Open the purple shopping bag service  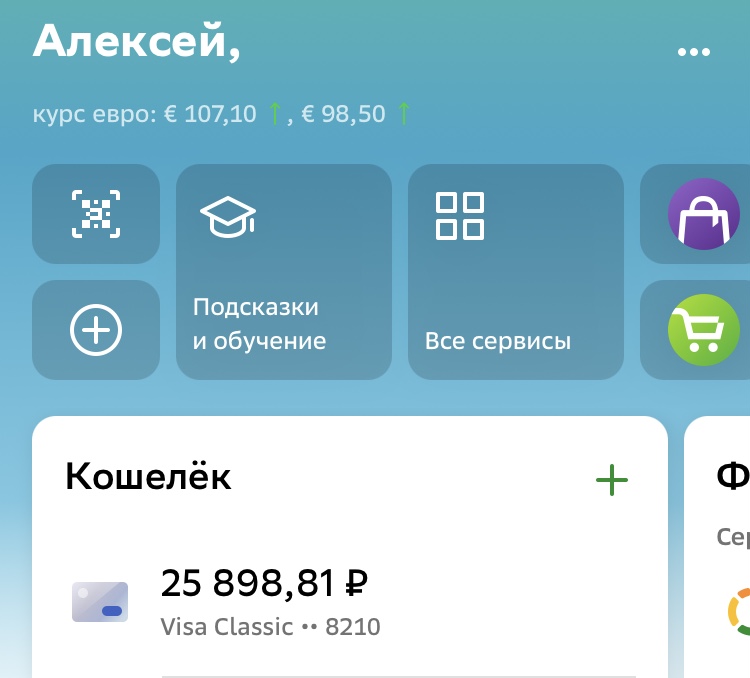click(x=704, y=214)
